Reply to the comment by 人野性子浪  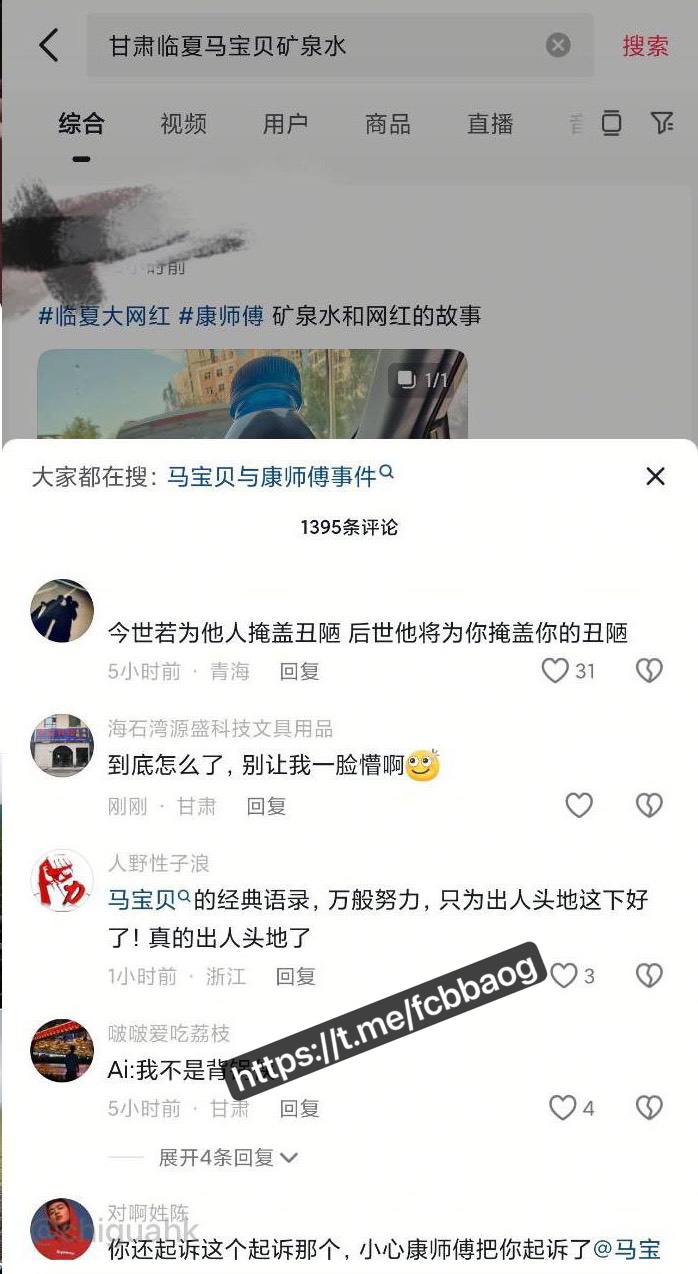pos(295,975)
